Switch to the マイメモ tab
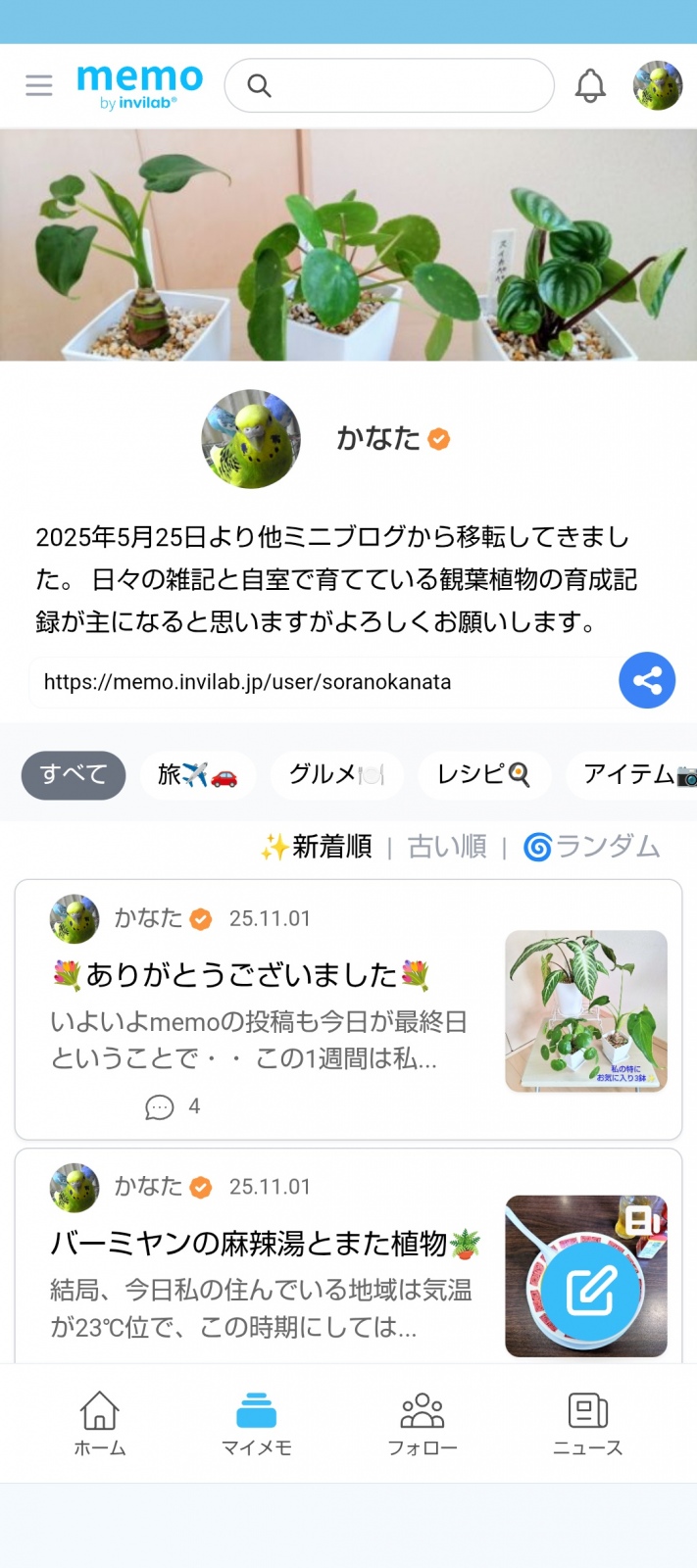Image resolution: width=697 pixels, height=1568 pixels. [x=257, y=1423]
